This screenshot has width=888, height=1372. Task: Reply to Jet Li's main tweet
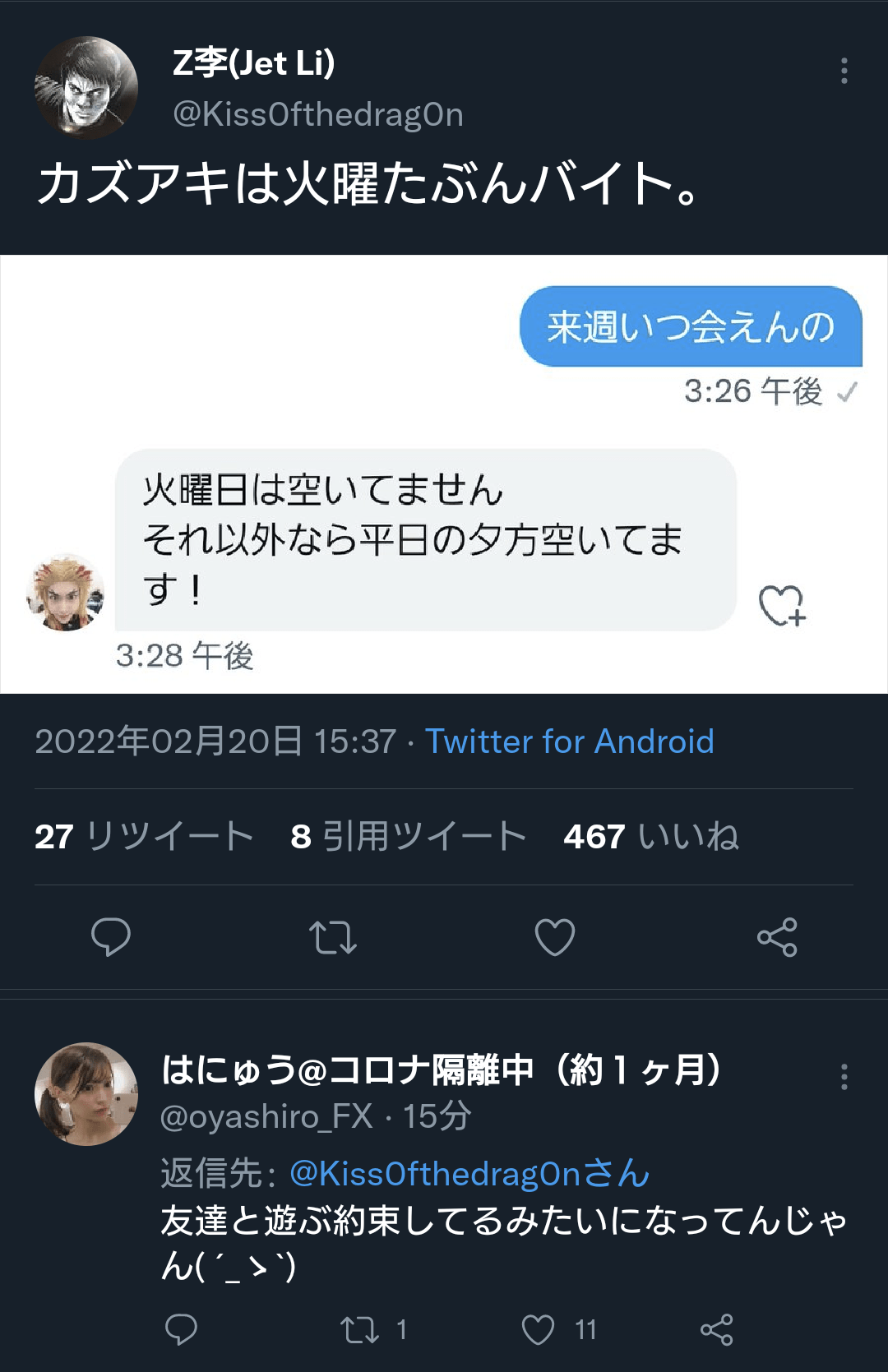pos(111,937)
